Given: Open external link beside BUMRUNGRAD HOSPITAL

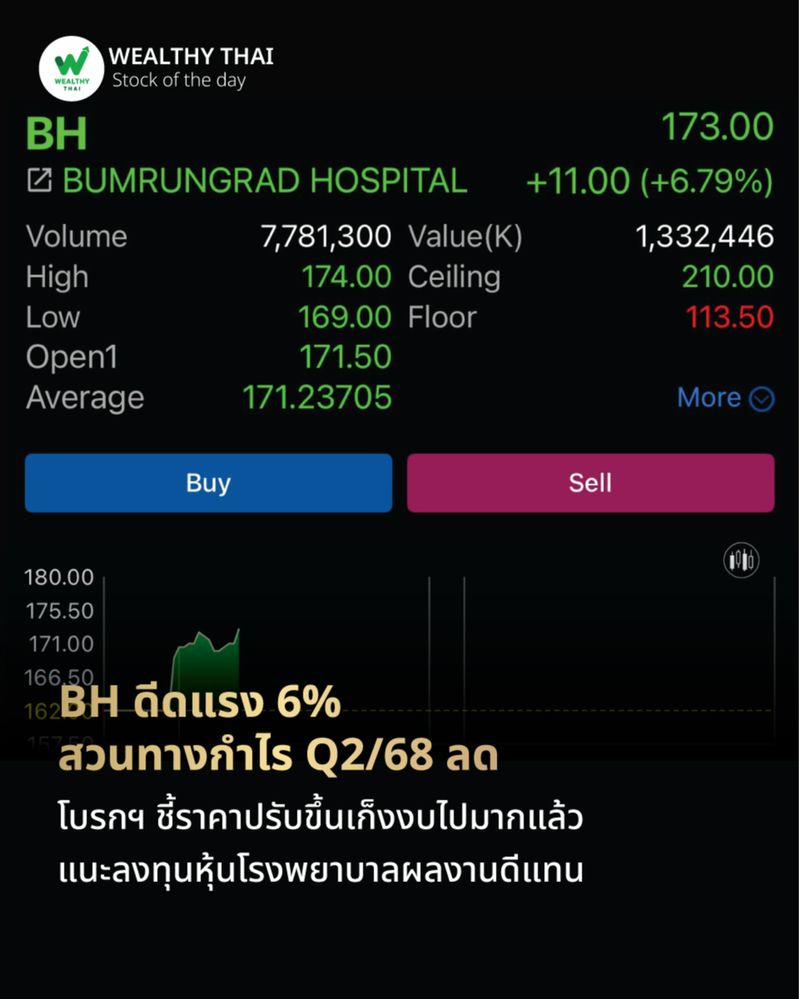Looking at the screenshot, I should (x=38, y=182).
